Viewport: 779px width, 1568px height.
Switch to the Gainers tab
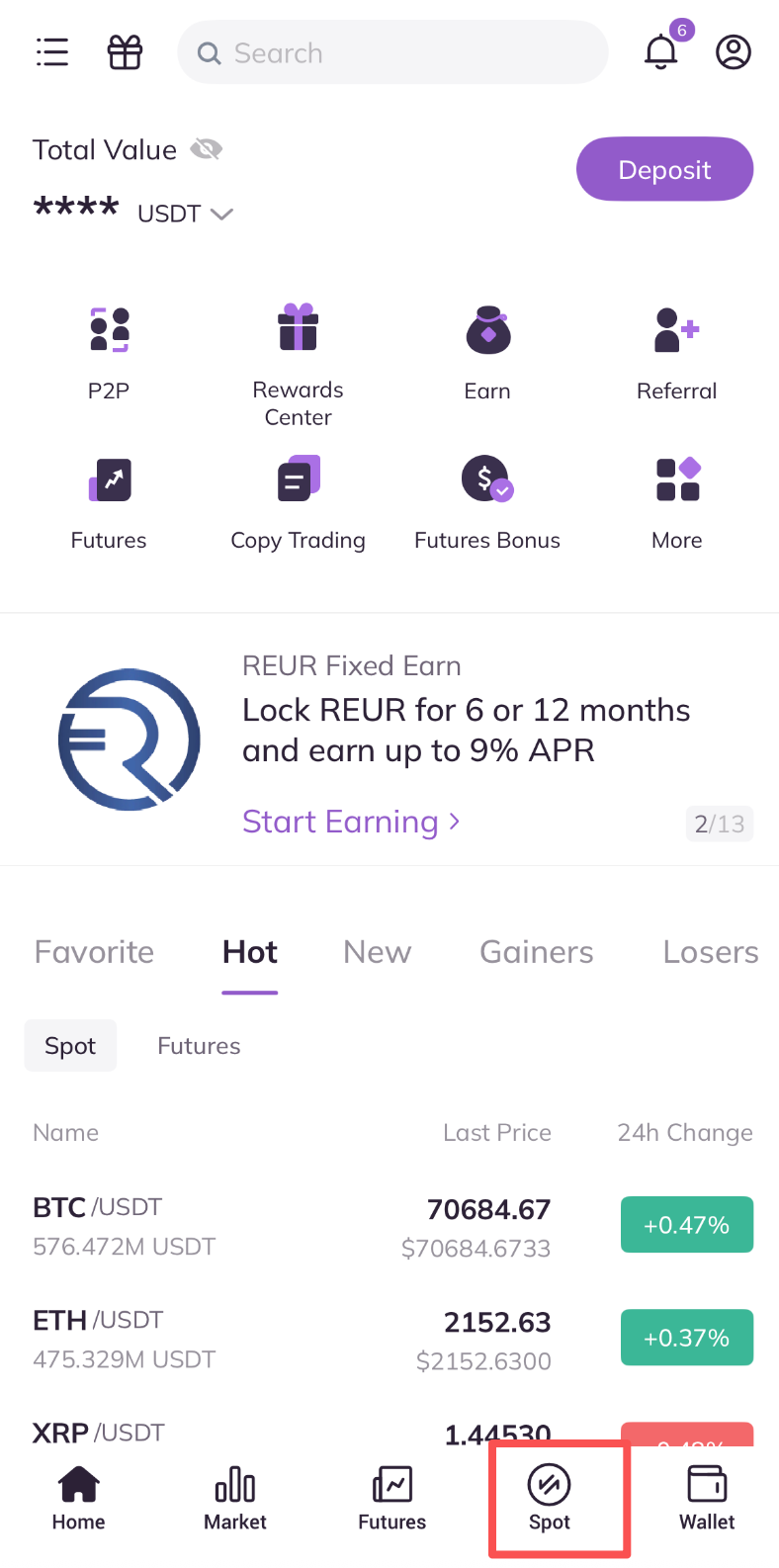pyautogui.click(x=537, y=952)
